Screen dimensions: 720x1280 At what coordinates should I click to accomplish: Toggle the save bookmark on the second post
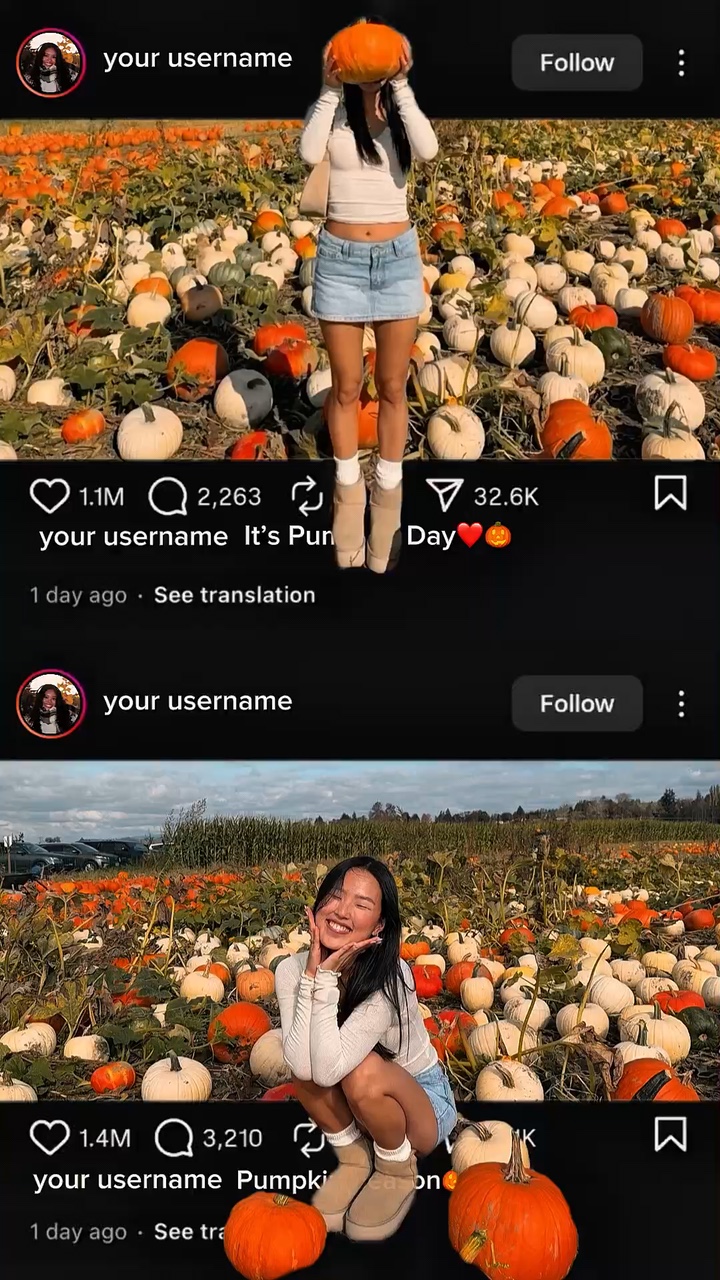coord(669,1138)
